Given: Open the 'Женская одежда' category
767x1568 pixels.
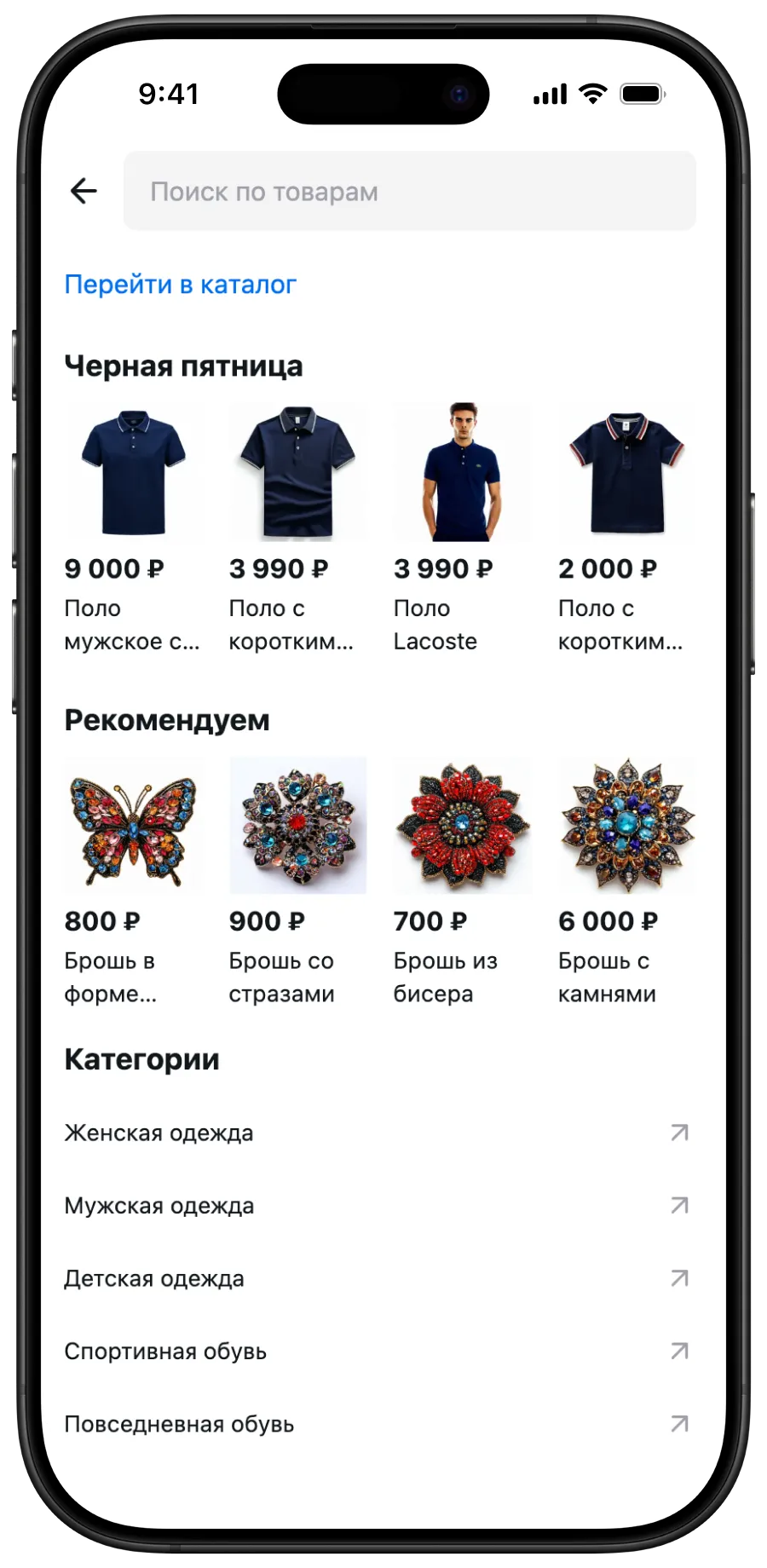Looking at the screenshot, I should [x=375, y=1133].
